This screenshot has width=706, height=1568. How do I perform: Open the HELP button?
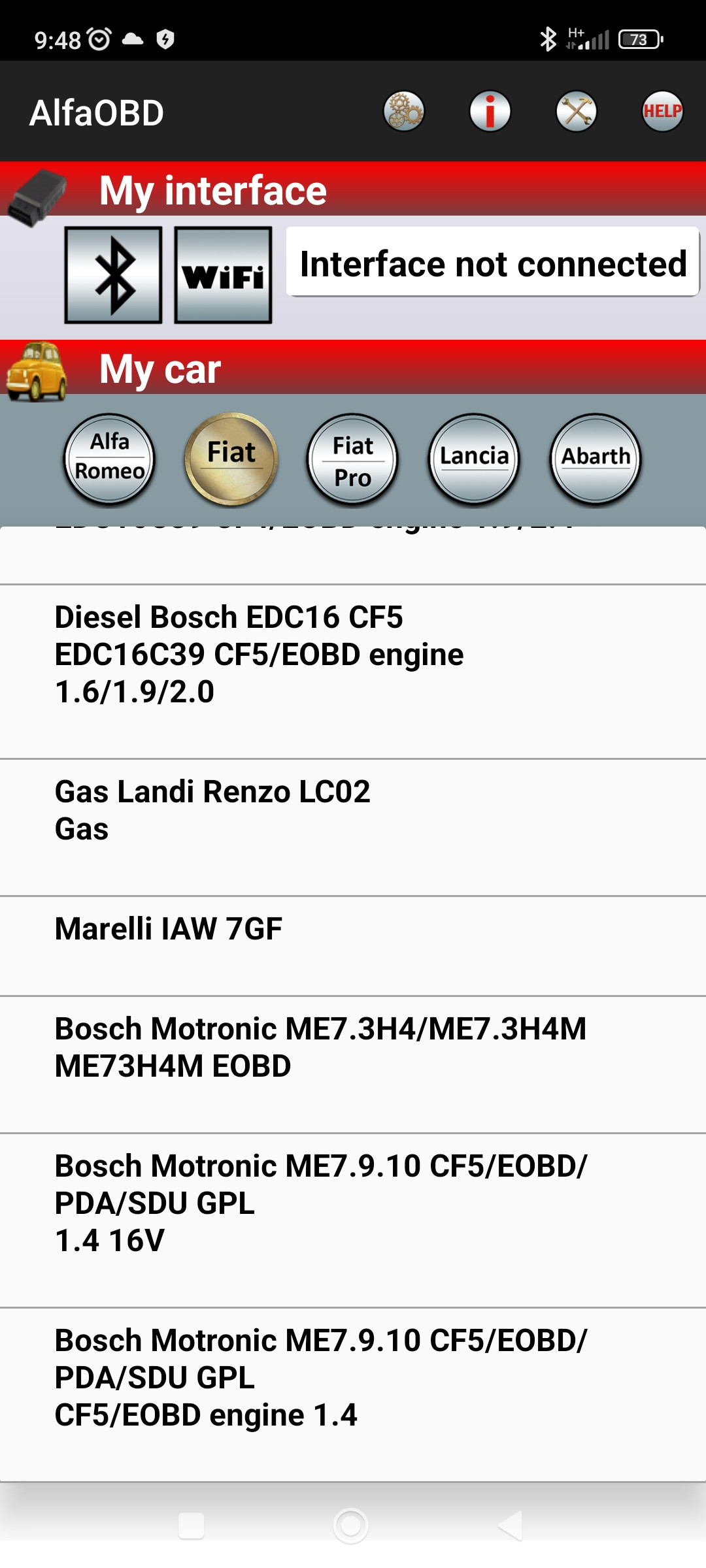662,112
